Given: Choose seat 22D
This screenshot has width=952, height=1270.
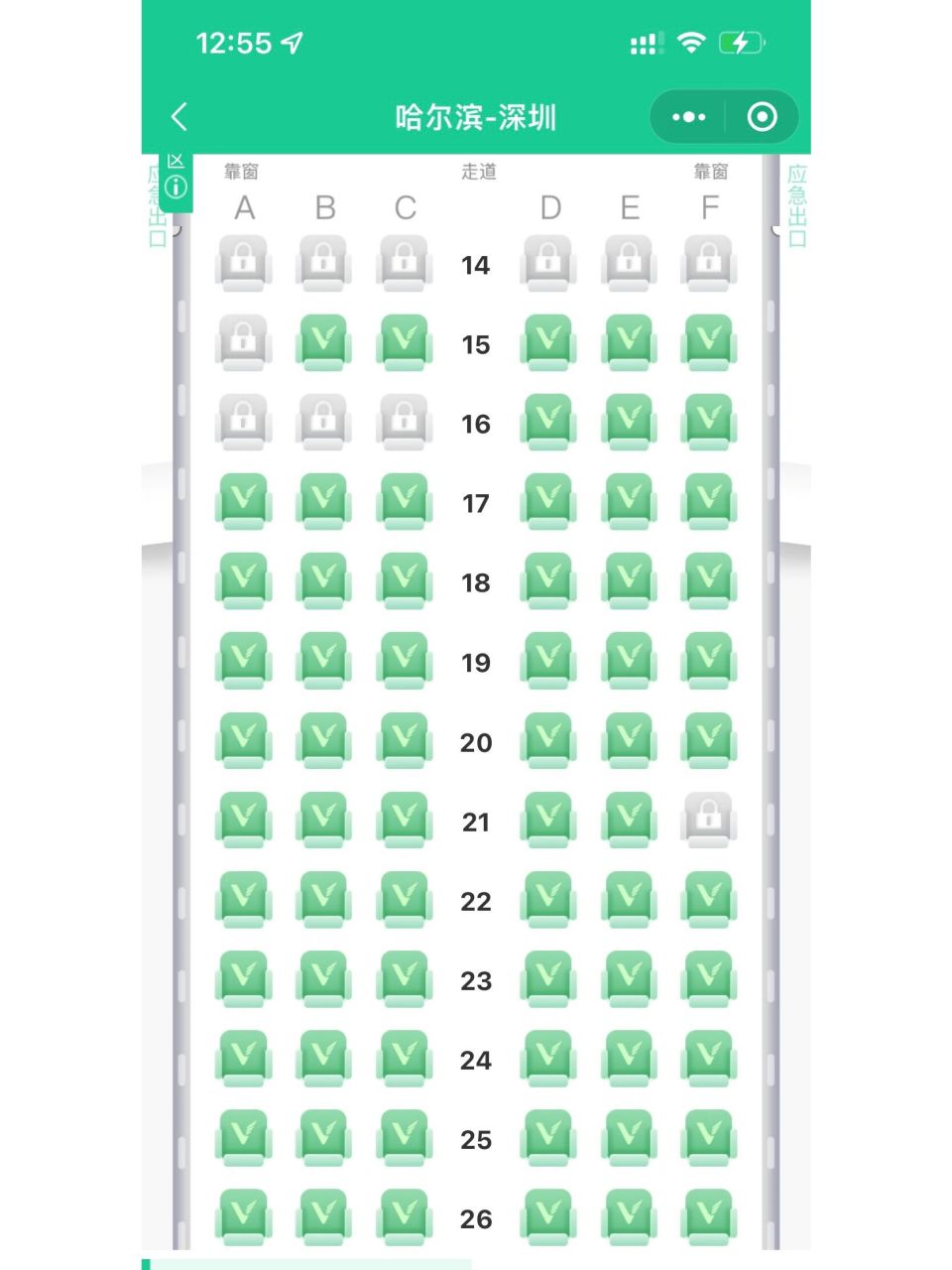Looking at the screenshot, I should pos(548,898).
